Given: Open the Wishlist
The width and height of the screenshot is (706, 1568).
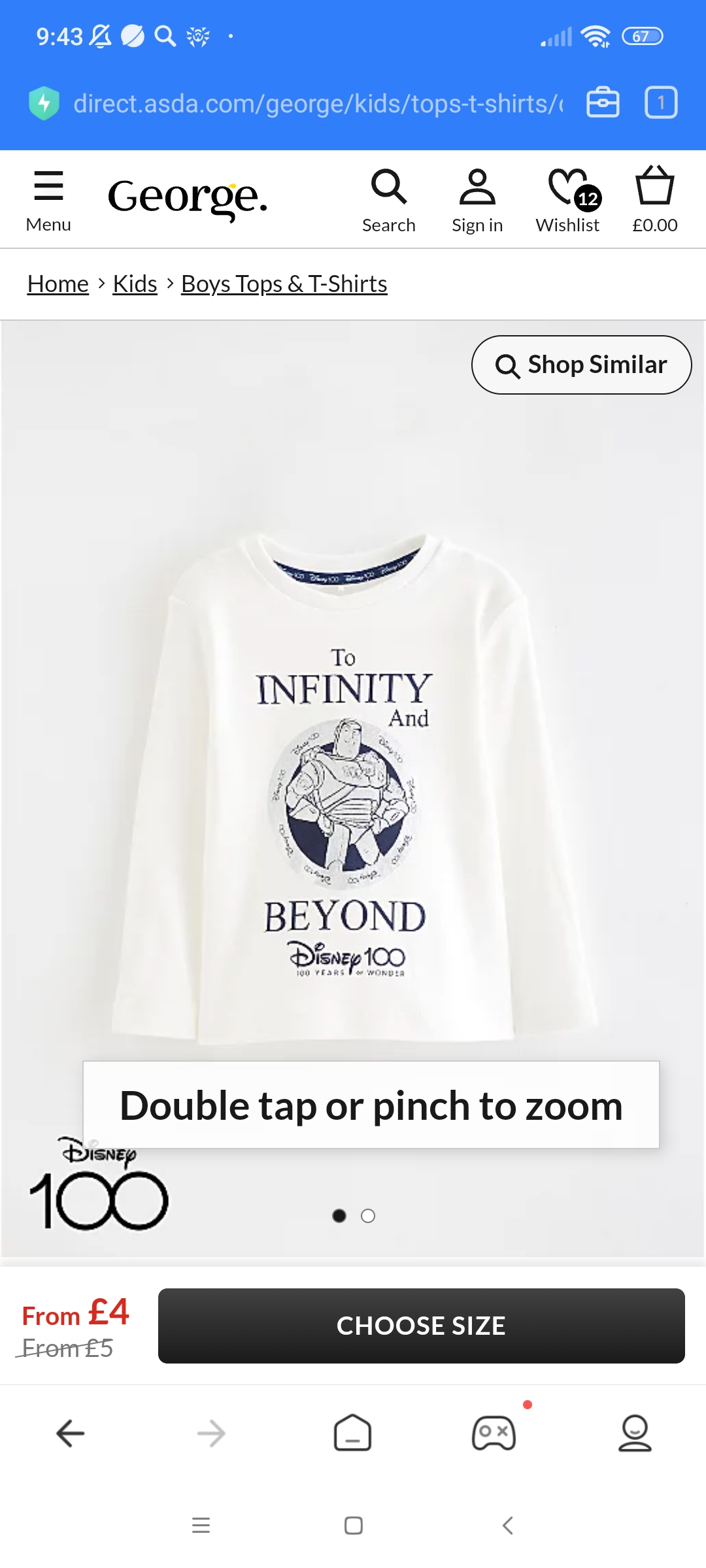Looking at the screenshot, I should coord(567,201).
